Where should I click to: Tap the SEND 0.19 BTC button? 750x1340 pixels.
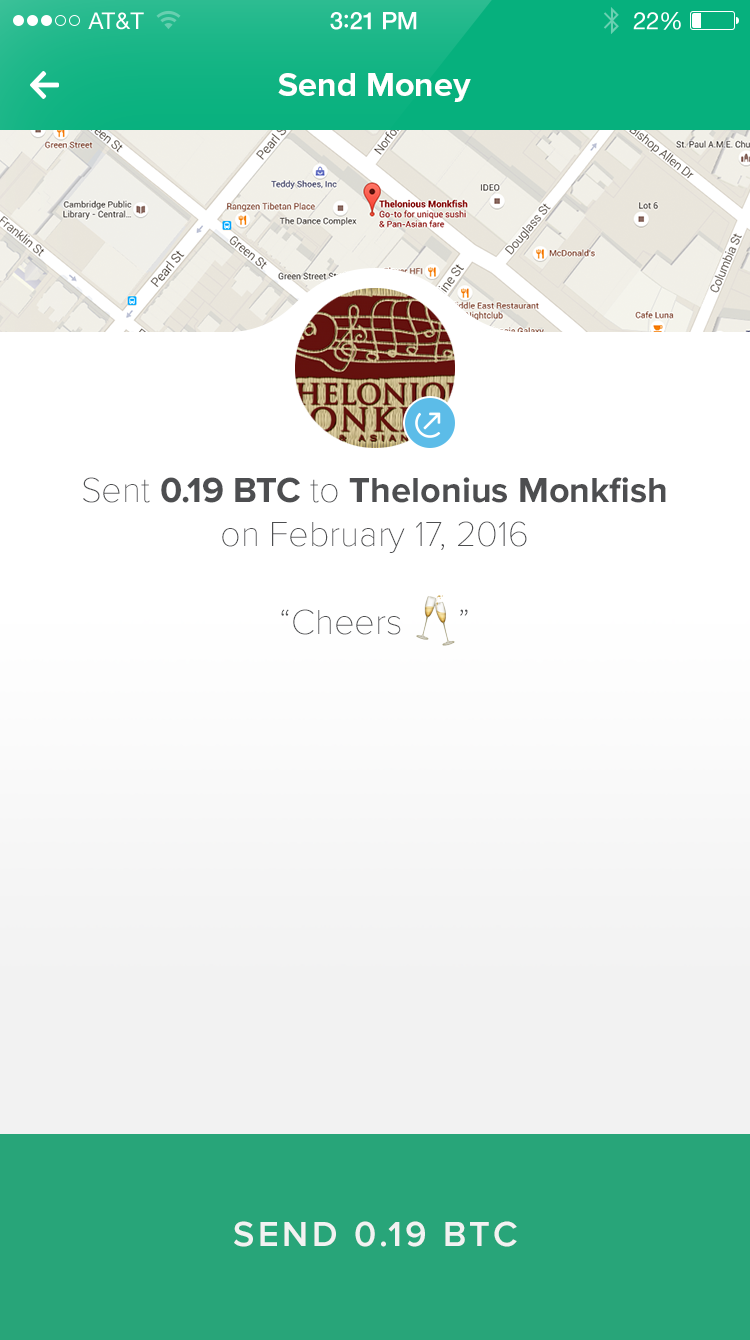(375, 1235)
